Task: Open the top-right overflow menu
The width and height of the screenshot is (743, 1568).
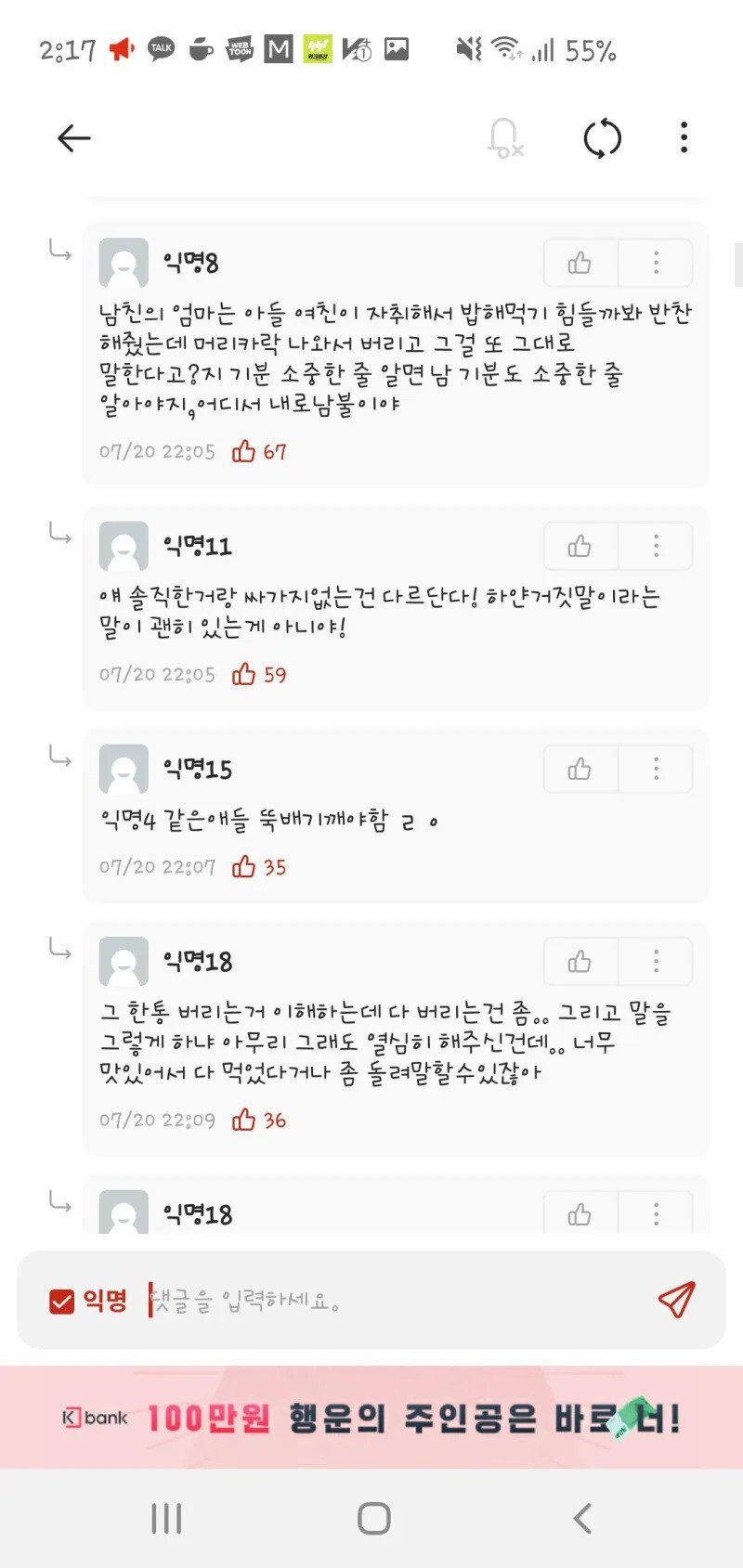Action: pos(684,138)
